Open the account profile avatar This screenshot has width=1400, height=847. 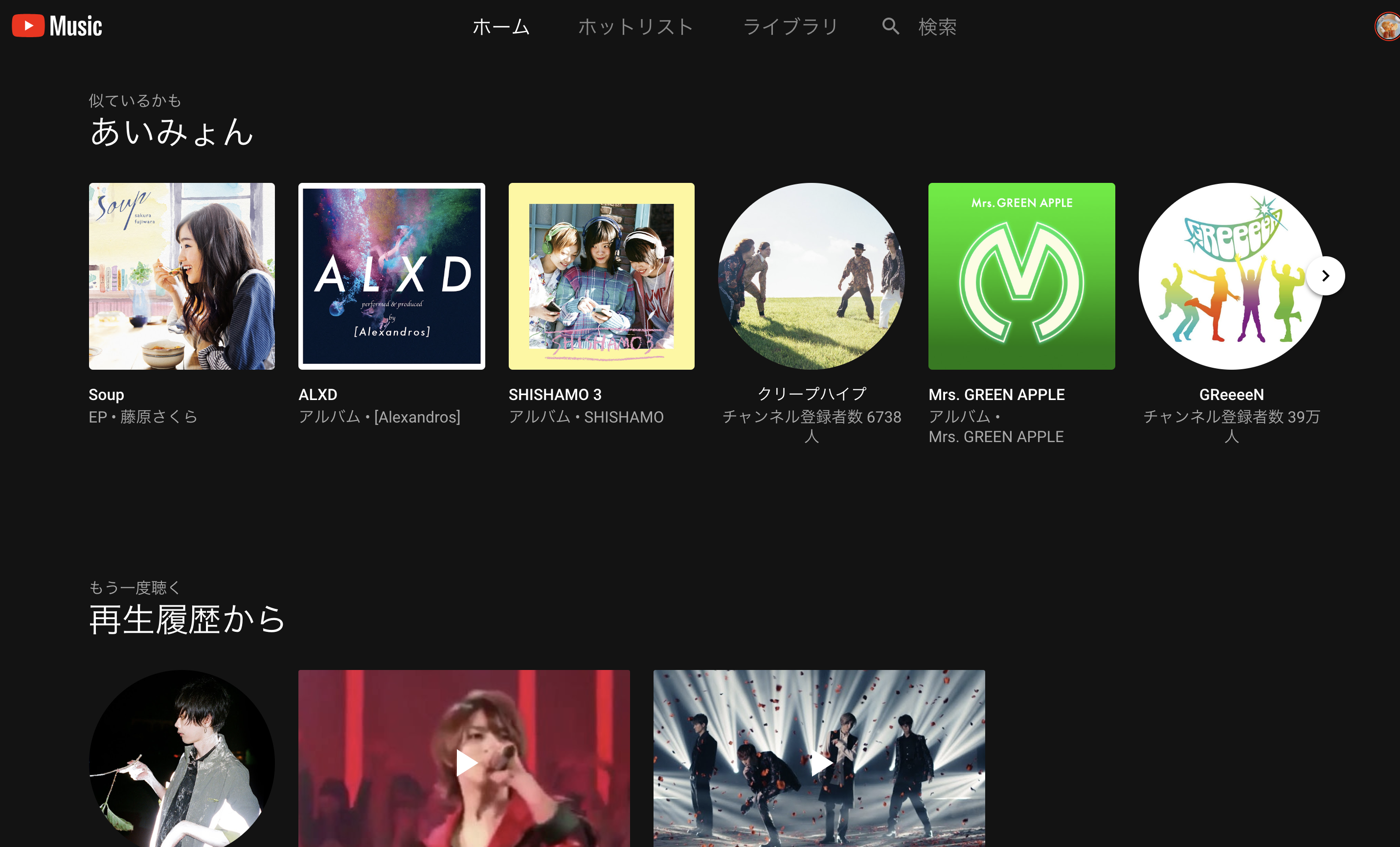click(x=1386, y=27)
